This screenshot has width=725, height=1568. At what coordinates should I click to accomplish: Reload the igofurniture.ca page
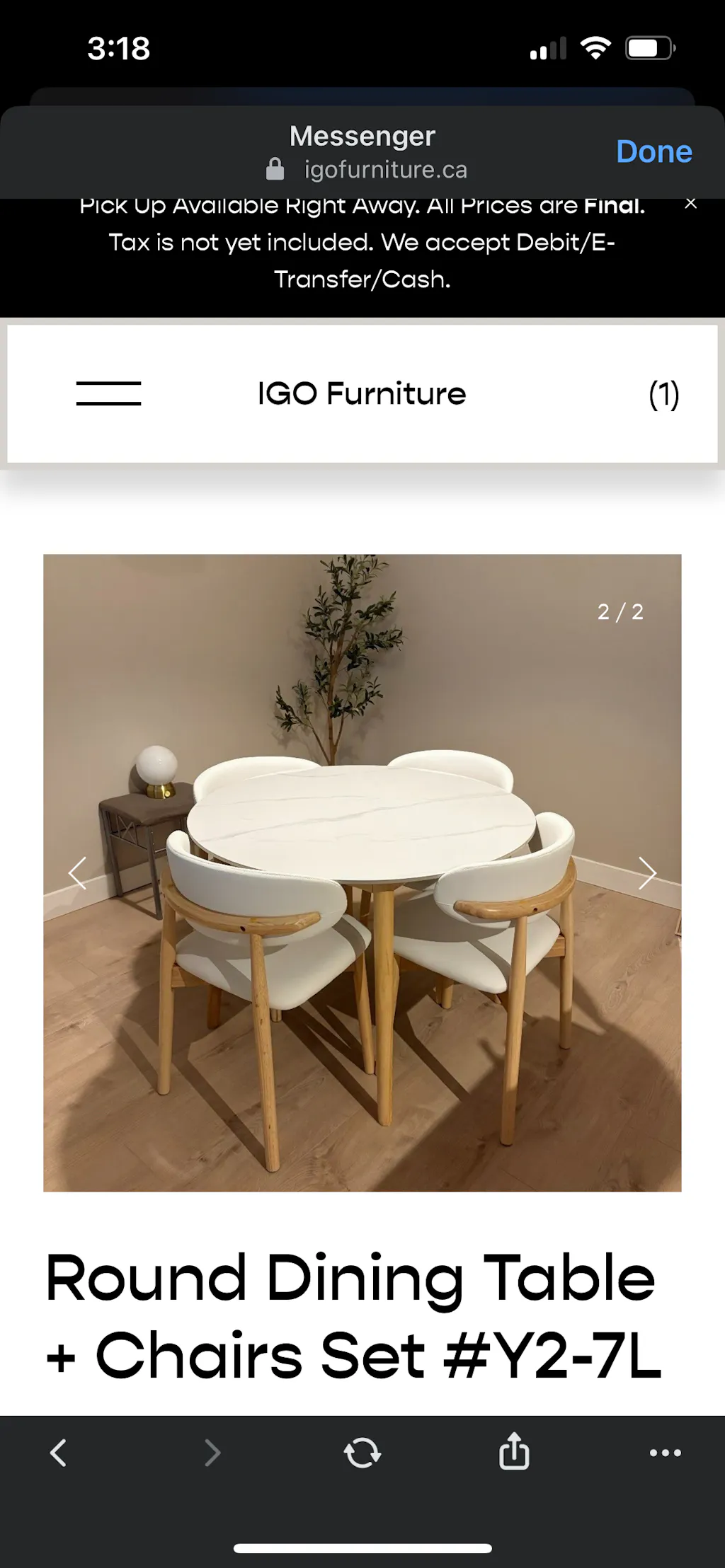362,1453
